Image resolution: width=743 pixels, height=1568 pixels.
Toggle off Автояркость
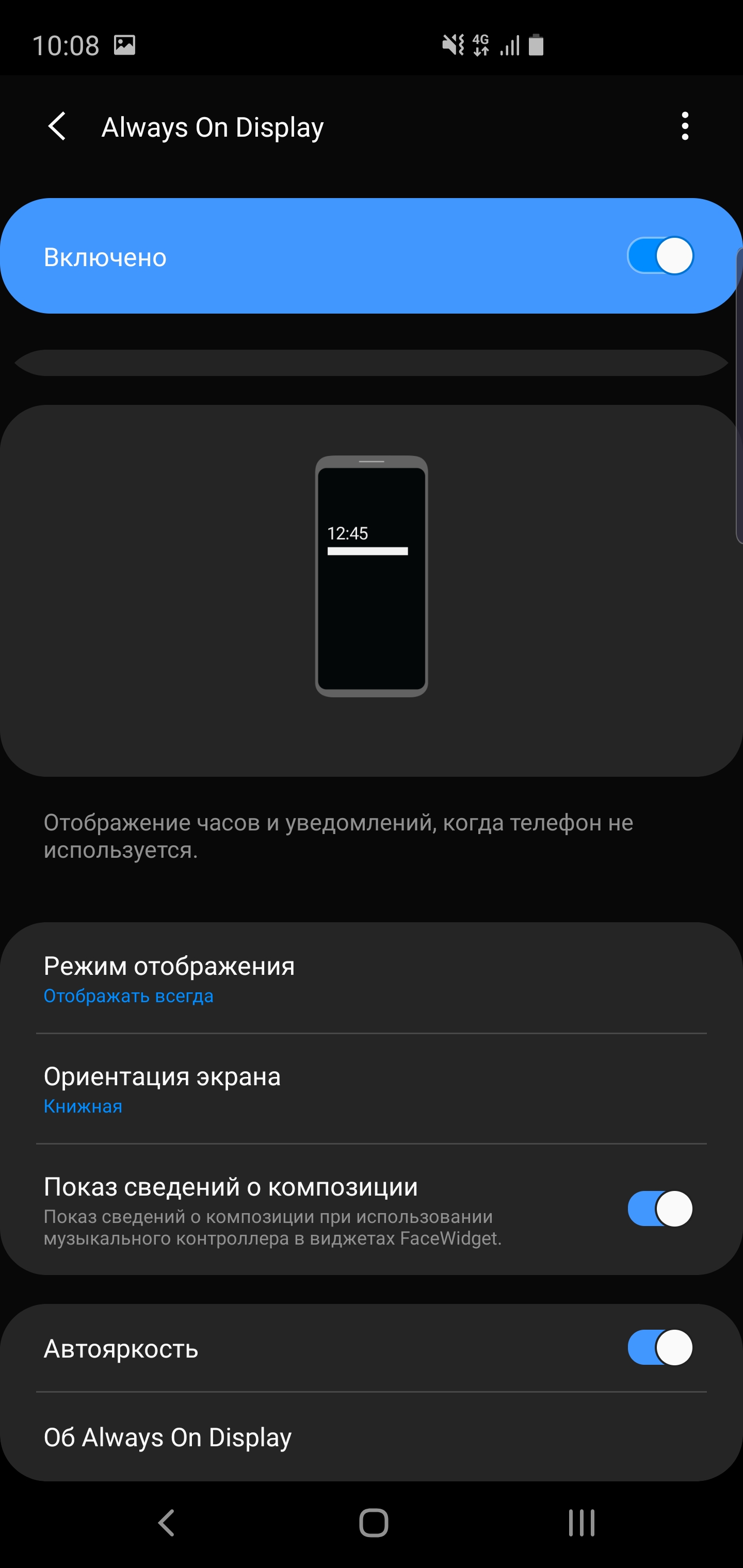pyautogui.click(x=660, y=1348)
